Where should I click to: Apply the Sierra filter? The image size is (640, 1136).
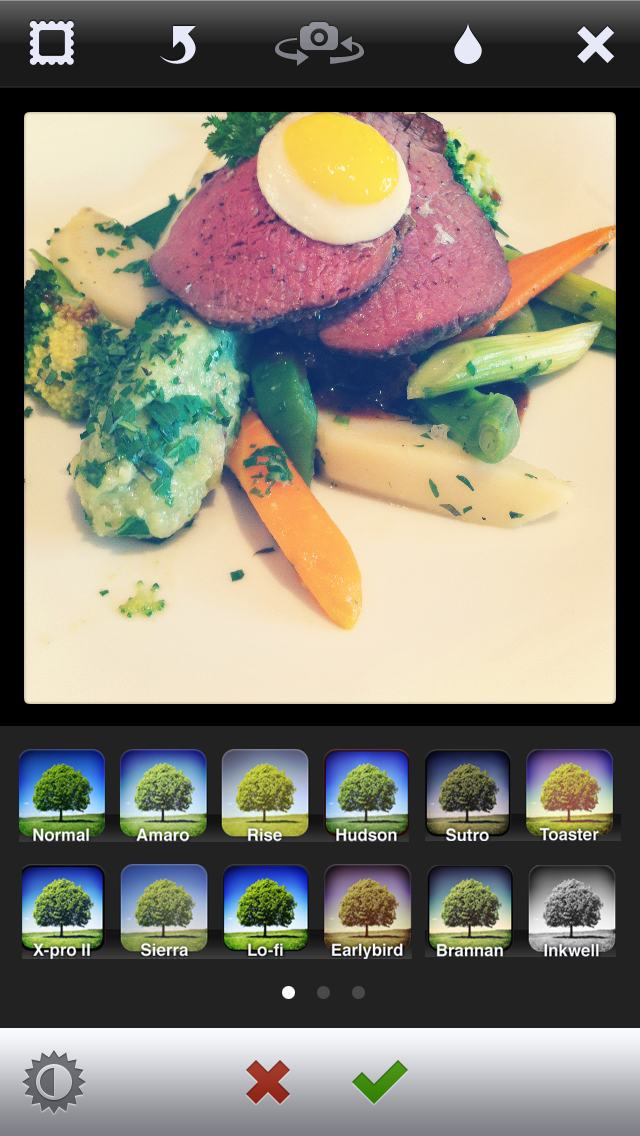pyautogui.click(x=163, y=910)
